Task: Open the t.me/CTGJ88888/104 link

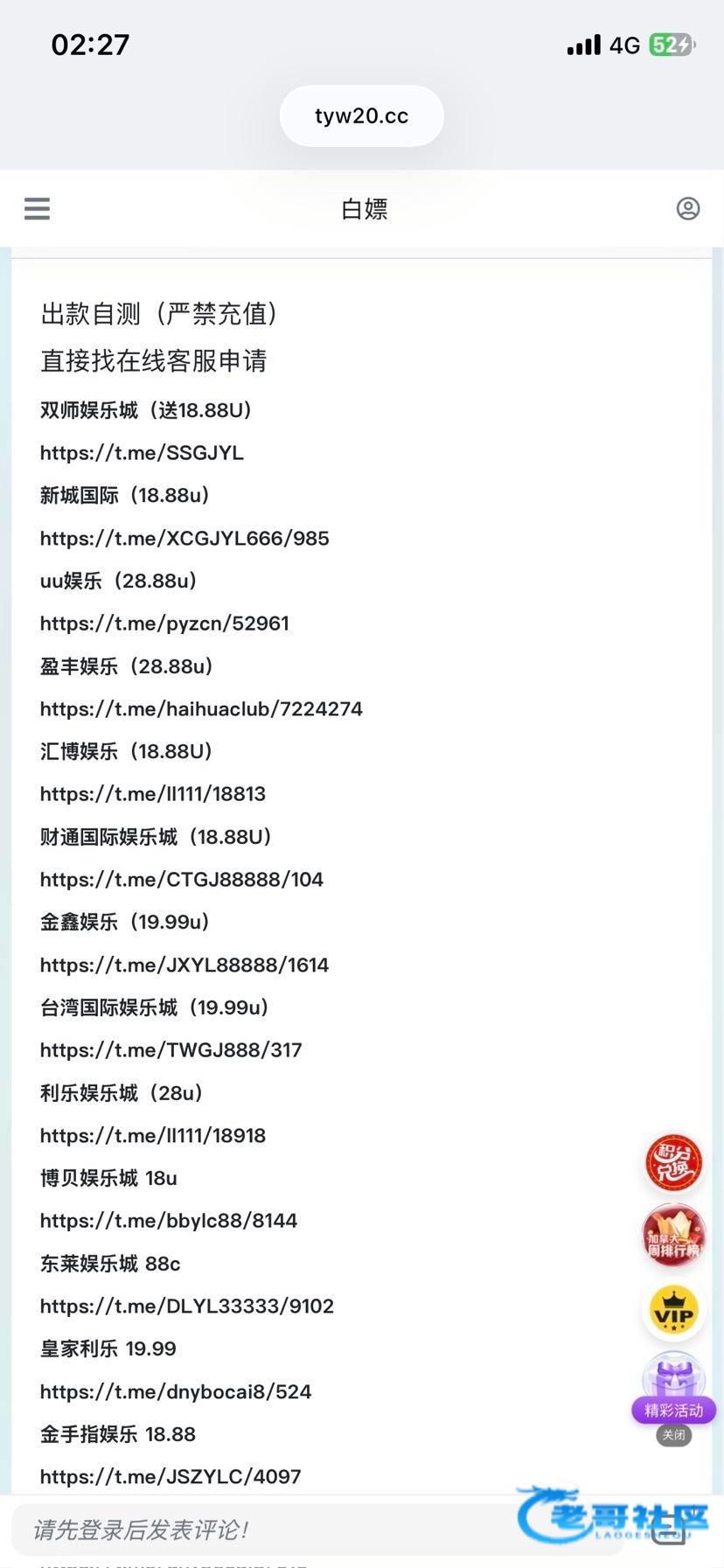Action: [182, 880]
